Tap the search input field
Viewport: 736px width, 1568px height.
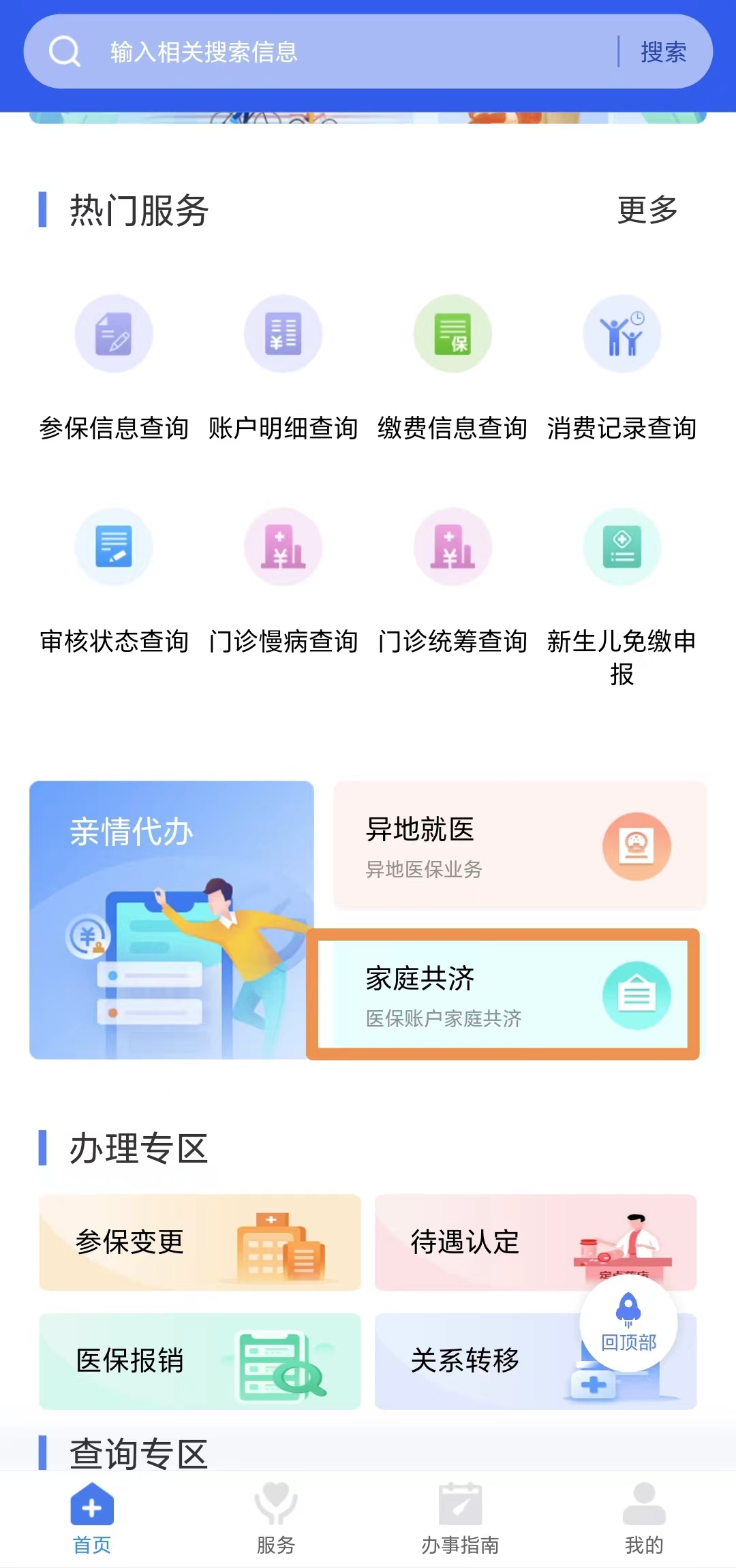tap(341, 52)
